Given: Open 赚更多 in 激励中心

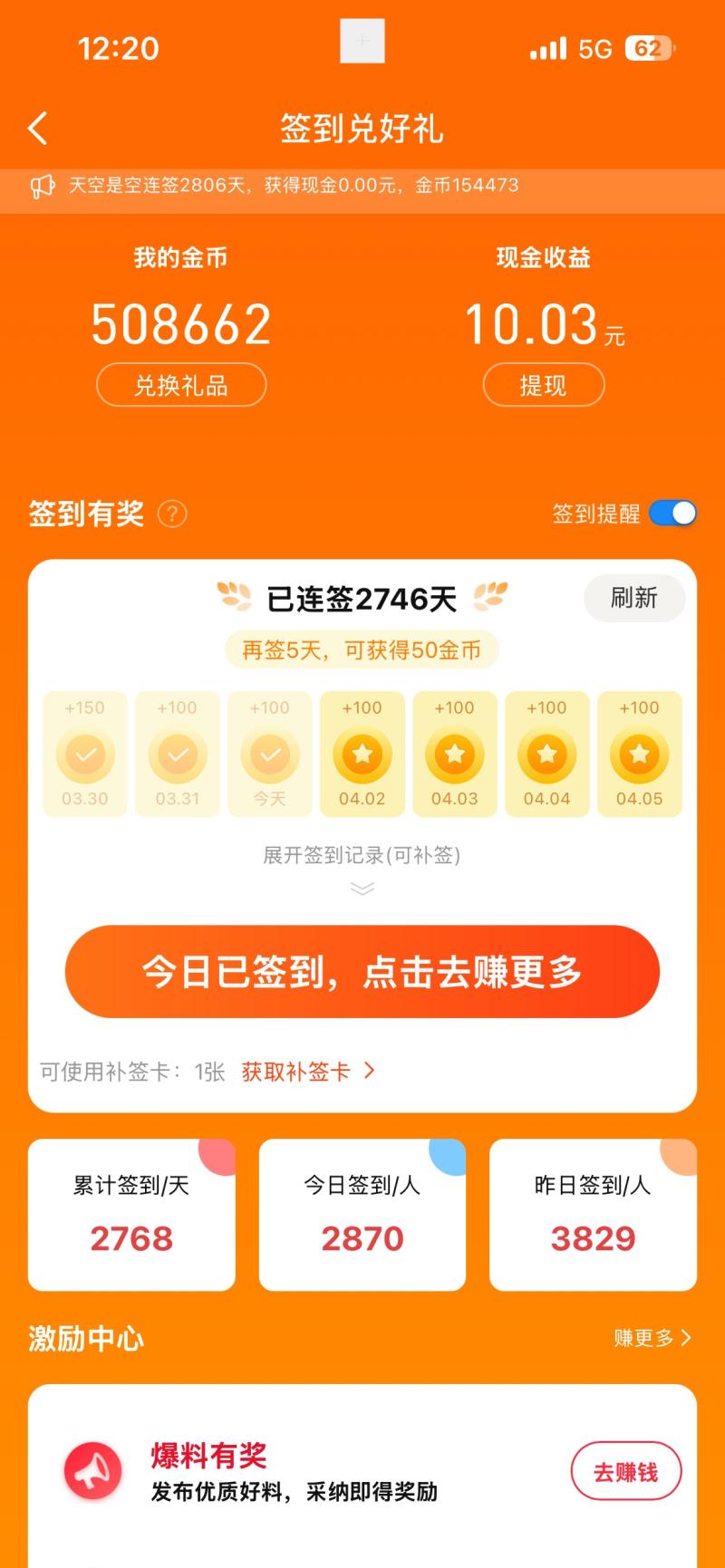Looking at the screenshot, I should [652, 1338].
